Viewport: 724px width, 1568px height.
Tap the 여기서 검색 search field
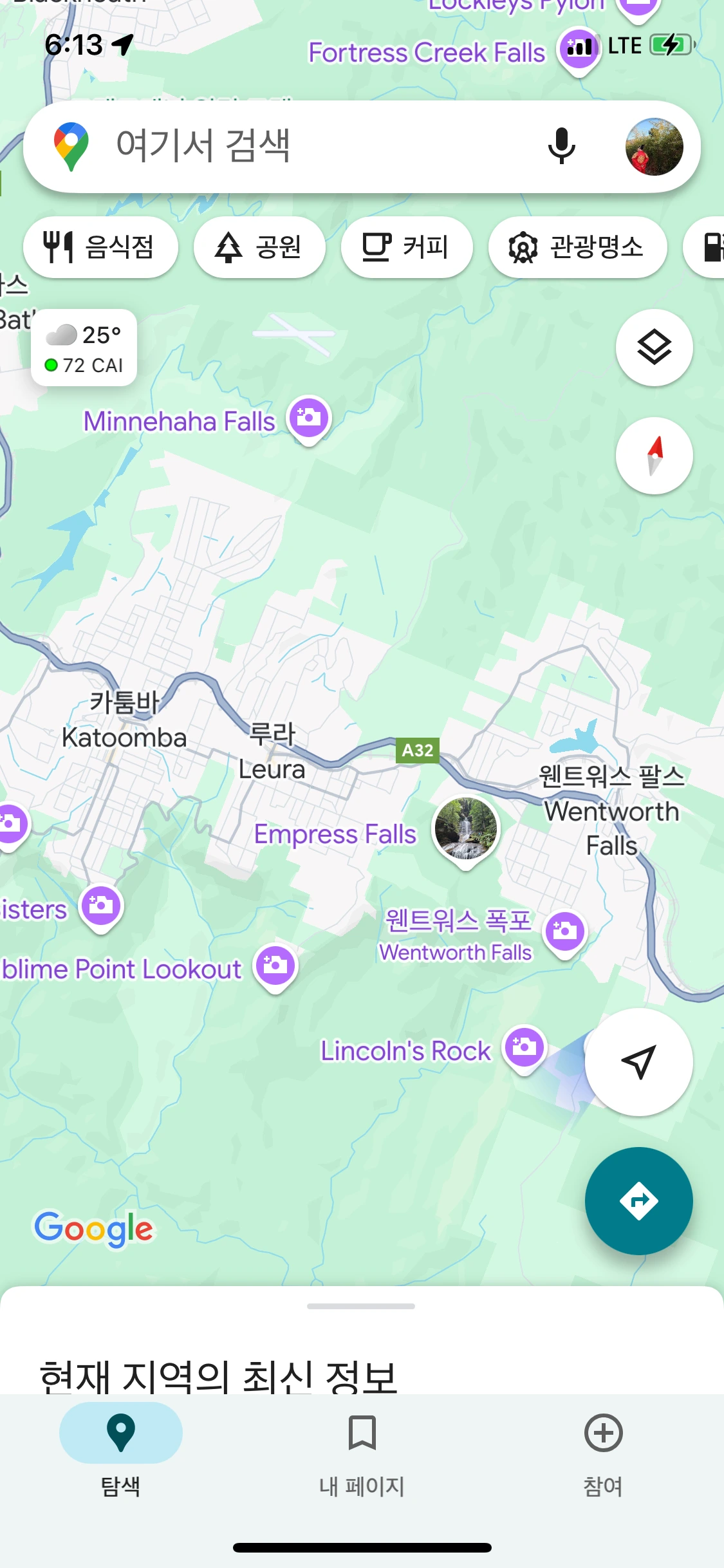(290, 146)
